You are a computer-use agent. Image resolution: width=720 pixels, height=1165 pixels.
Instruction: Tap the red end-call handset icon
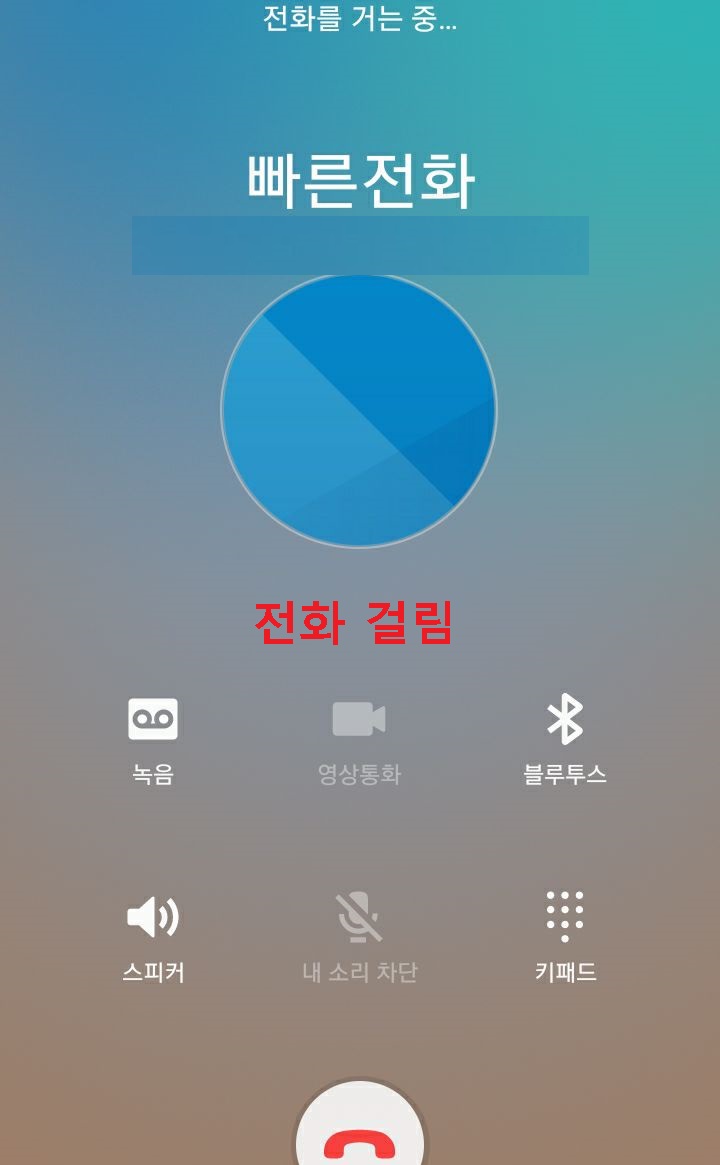click(x=360, y=1140)
